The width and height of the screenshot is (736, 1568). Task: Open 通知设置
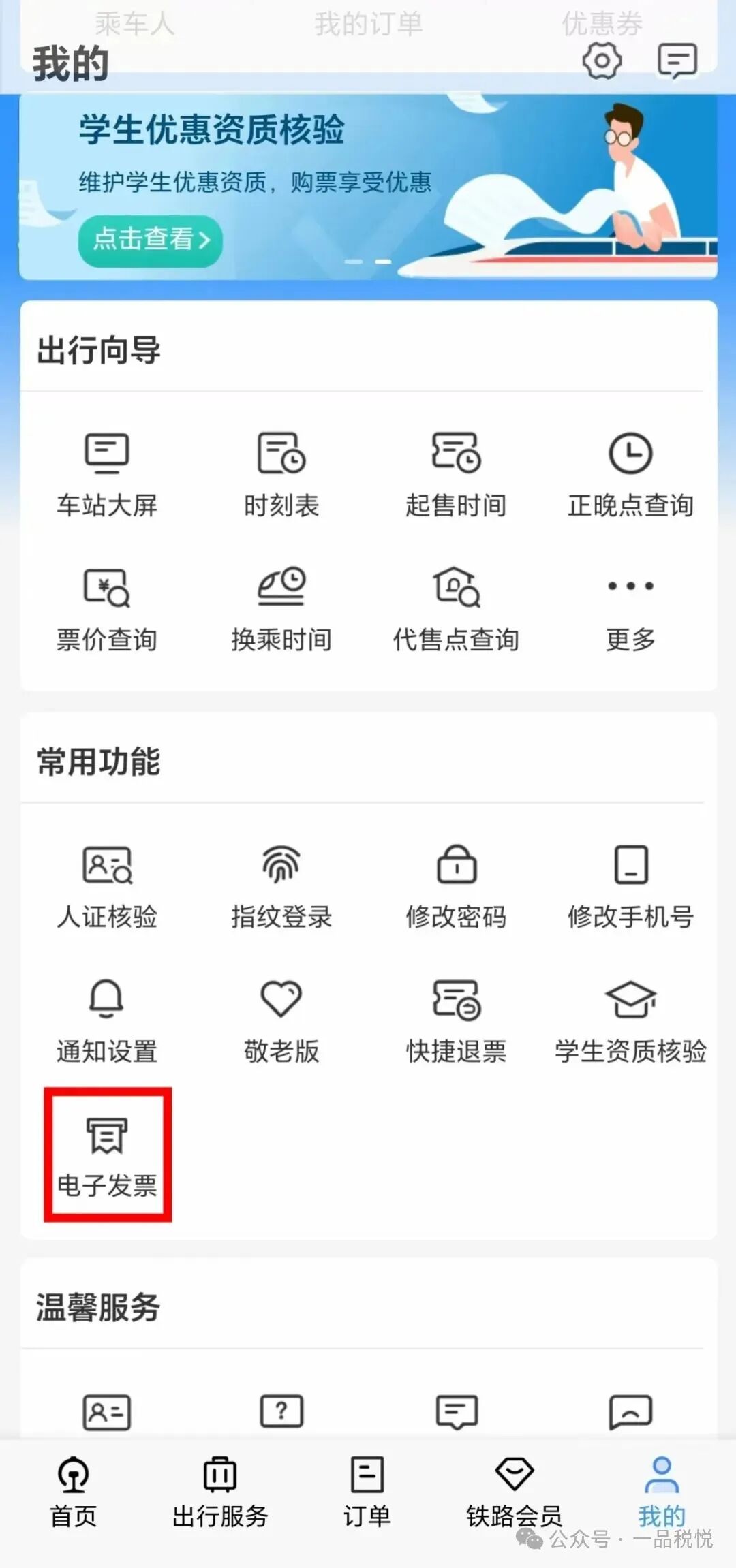tap(107, 1020)
